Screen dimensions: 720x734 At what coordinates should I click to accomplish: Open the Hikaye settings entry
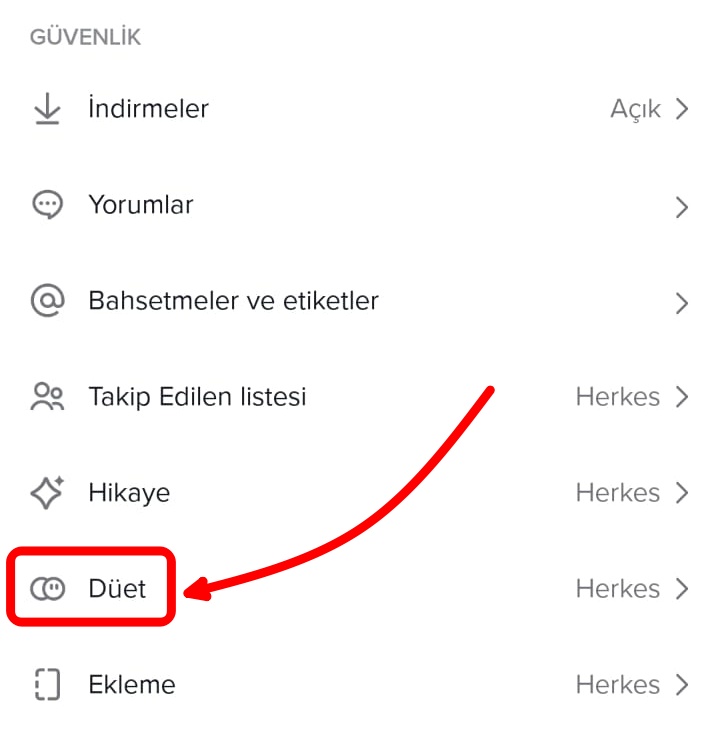(x=683, y=492)
